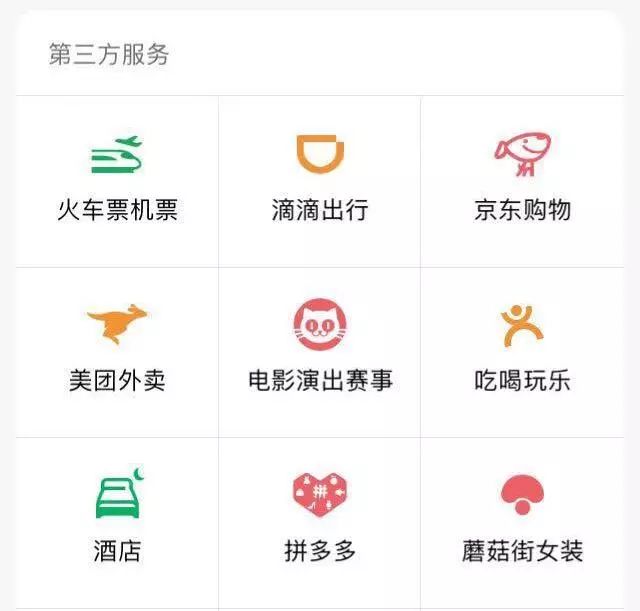Viewport: 640px width, 611px height.
Task: Select 美团外卖 food delivery
Action: [x=117, y=350]
